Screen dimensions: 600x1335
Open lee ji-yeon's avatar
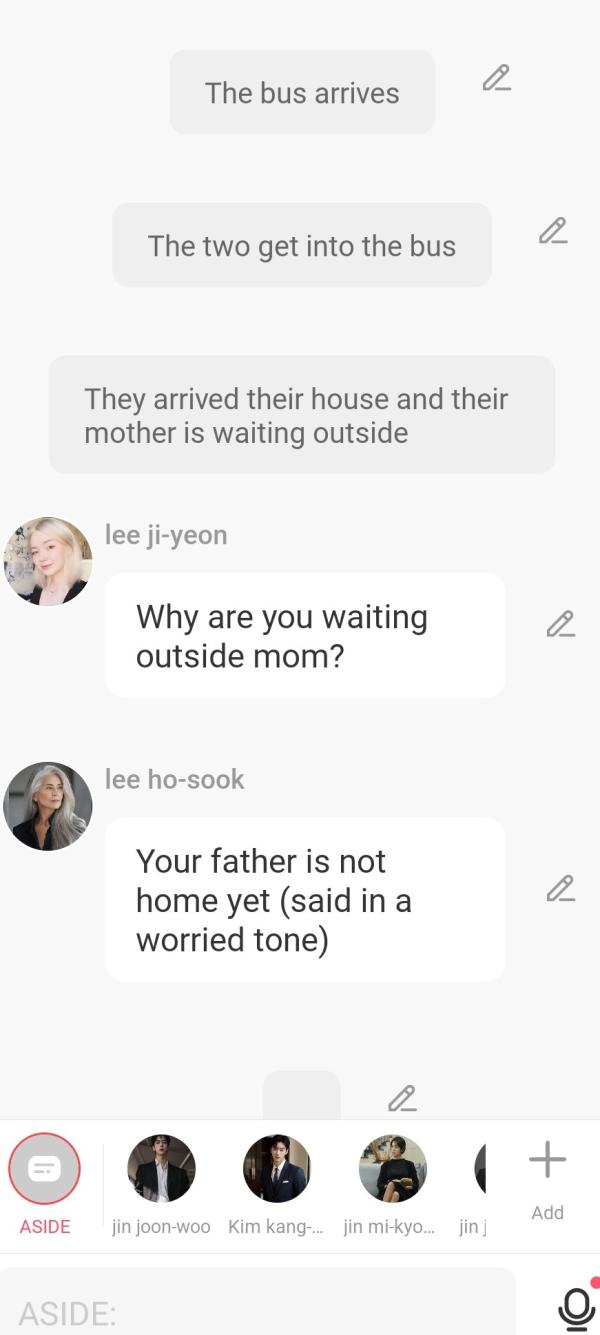click(x=48, y=561)
